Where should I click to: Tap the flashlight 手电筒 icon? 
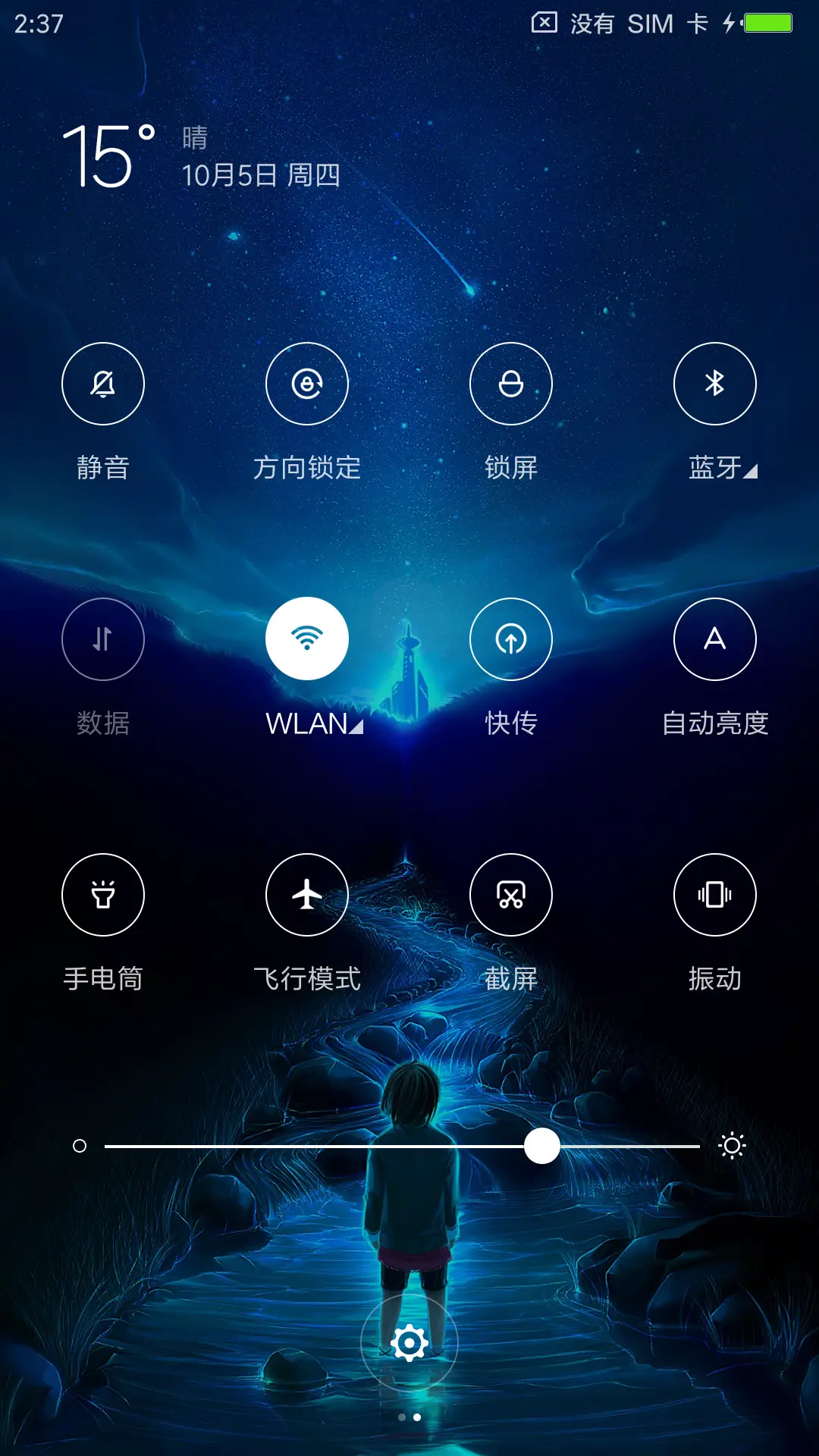tap(104, 895)
